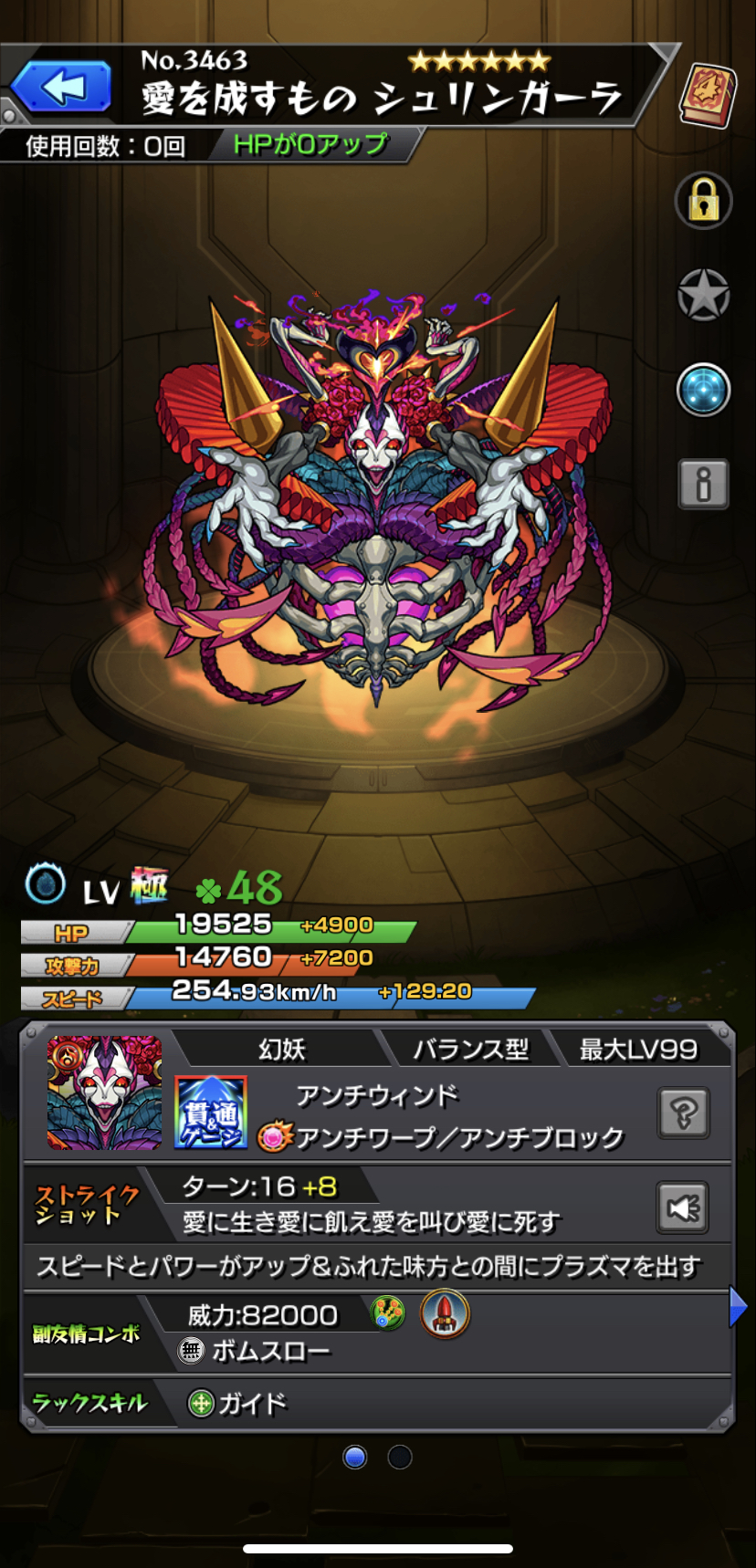Tap the 貫通ゲージ shot type icon
Screen dimensions: 756x1568
pyautogui.click(x=211, y=1113)
